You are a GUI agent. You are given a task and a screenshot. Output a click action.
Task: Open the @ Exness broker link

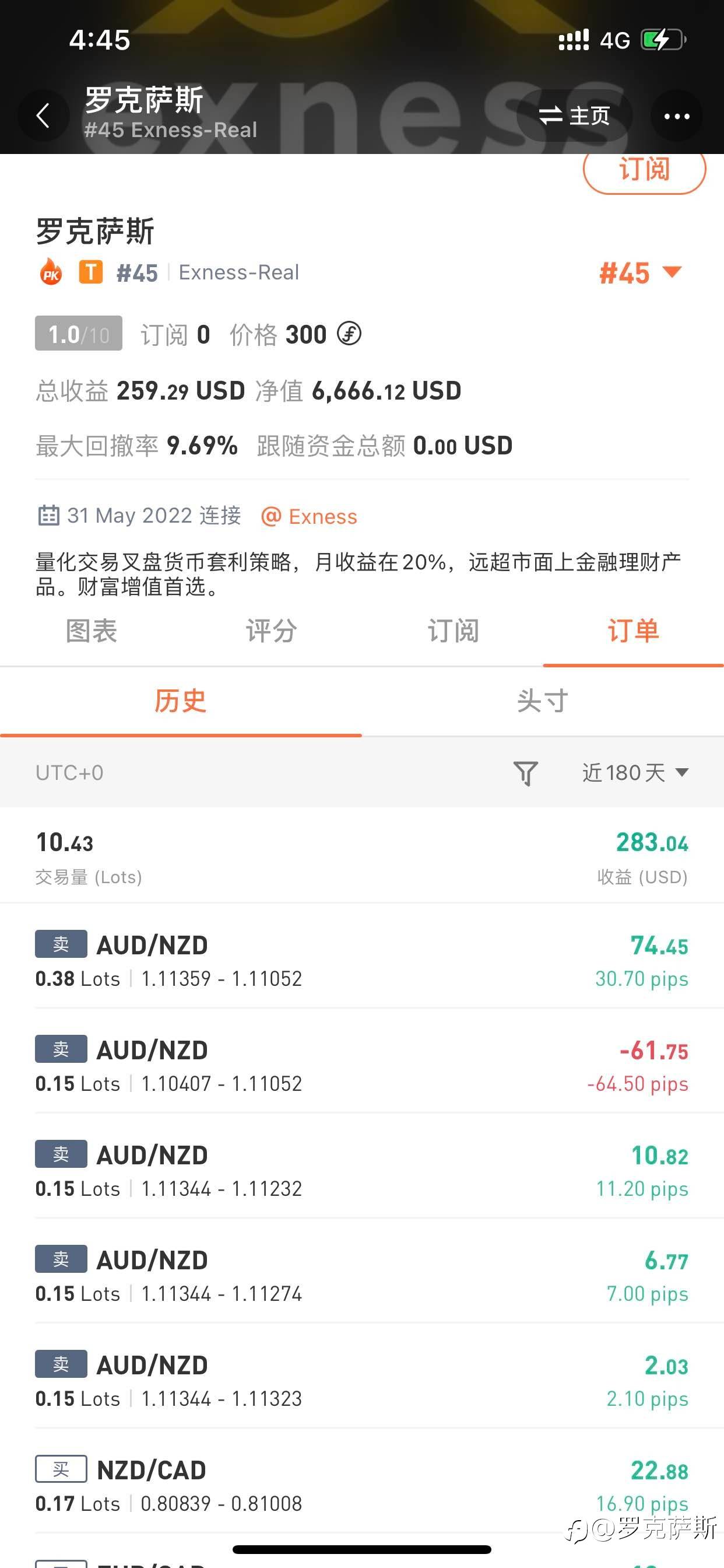tap(309, 516)
